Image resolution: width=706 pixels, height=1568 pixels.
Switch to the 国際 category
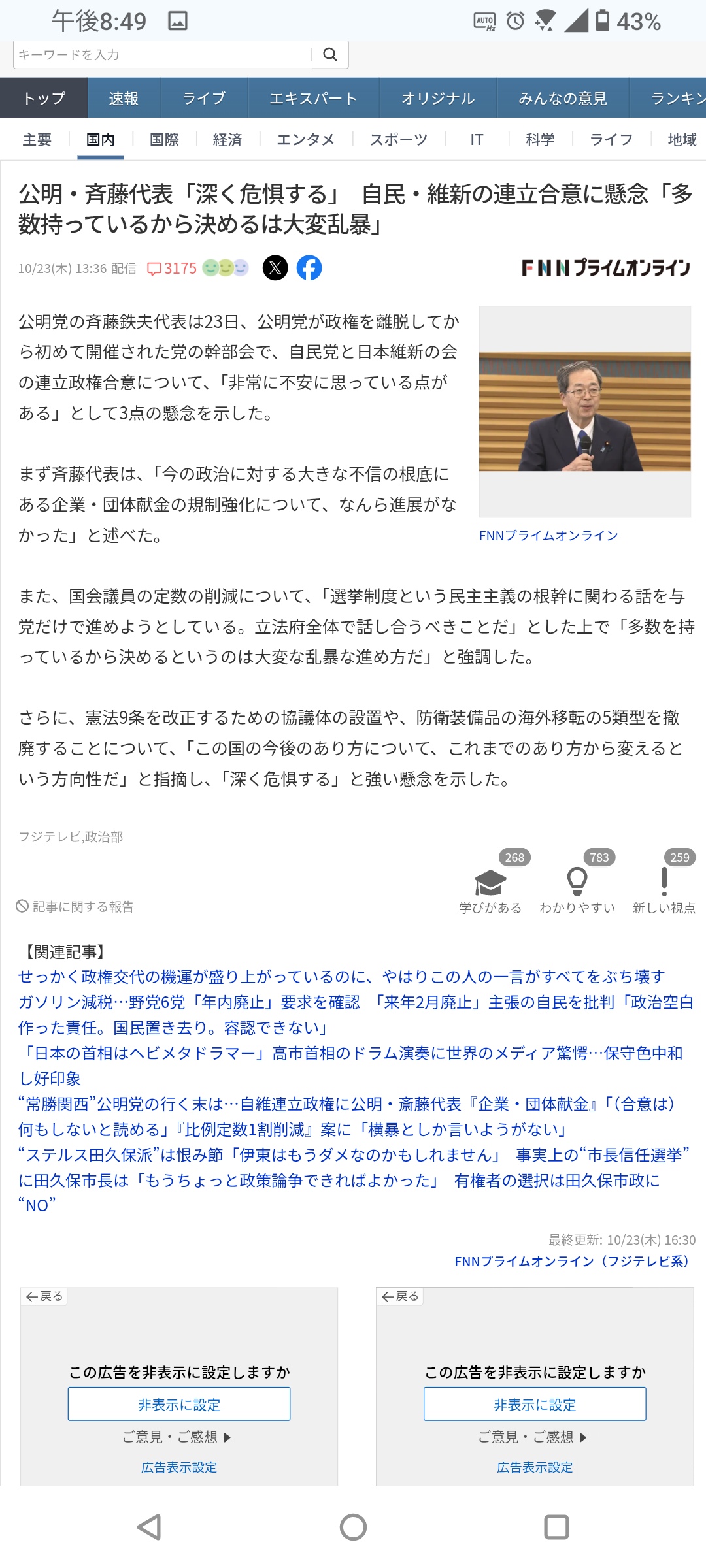click(x=164, y=139)
